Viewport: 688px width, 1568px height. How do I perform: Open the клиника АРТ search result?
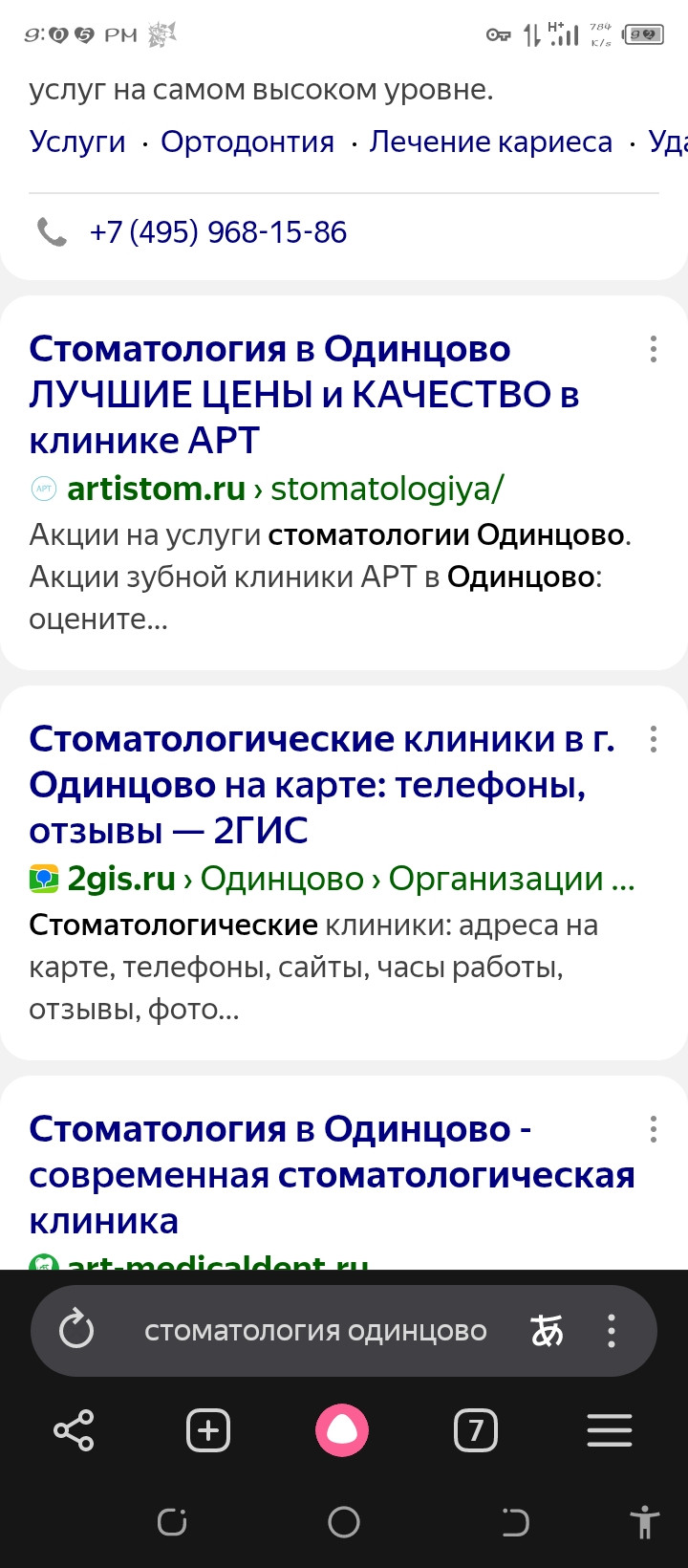[x=304, y=394]
